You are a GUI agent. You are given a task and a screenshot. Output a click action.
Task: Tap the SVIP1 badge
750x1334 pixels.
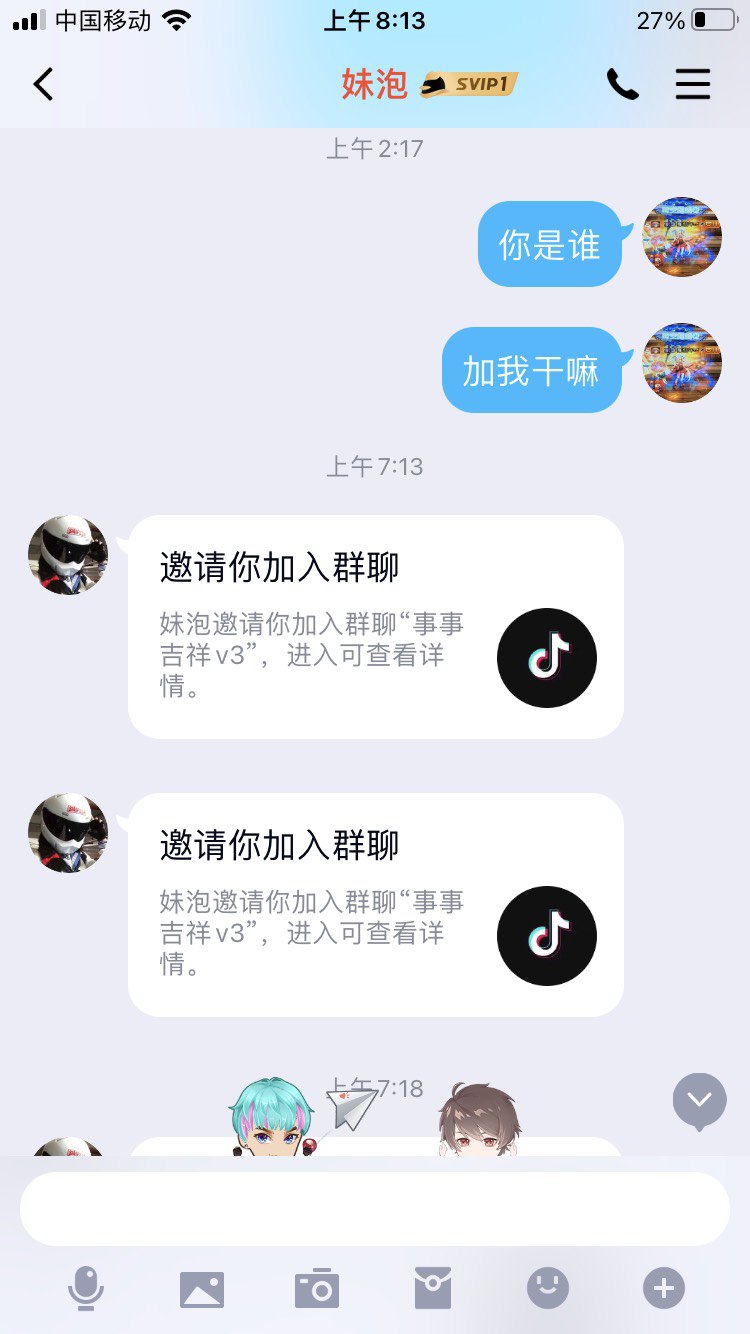[x=469, y=84]
